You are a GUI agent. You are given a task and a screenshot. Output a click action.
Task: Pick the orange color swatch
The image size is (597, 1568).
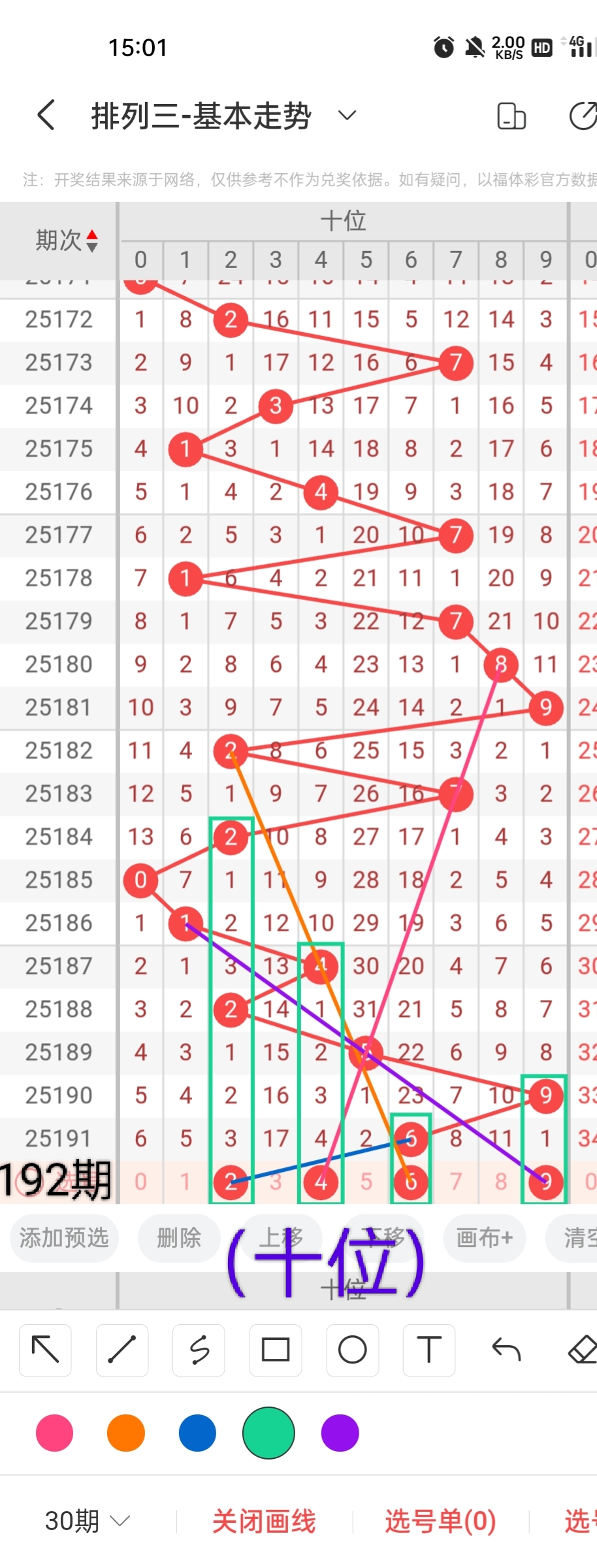[126, 1433]
